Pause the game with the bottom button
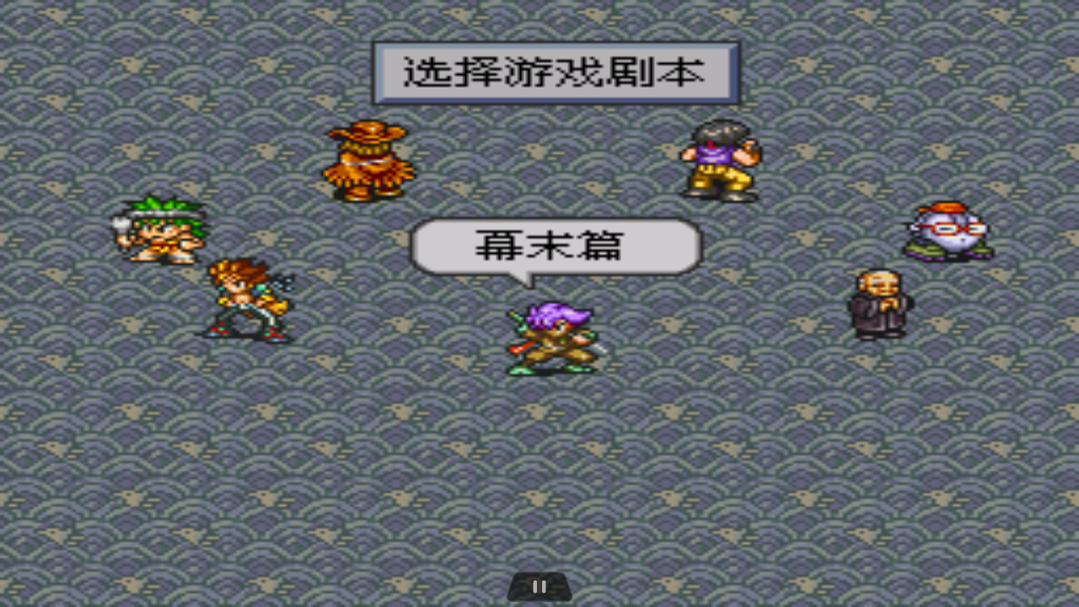The image size is (1079, 607). point(539,587)
